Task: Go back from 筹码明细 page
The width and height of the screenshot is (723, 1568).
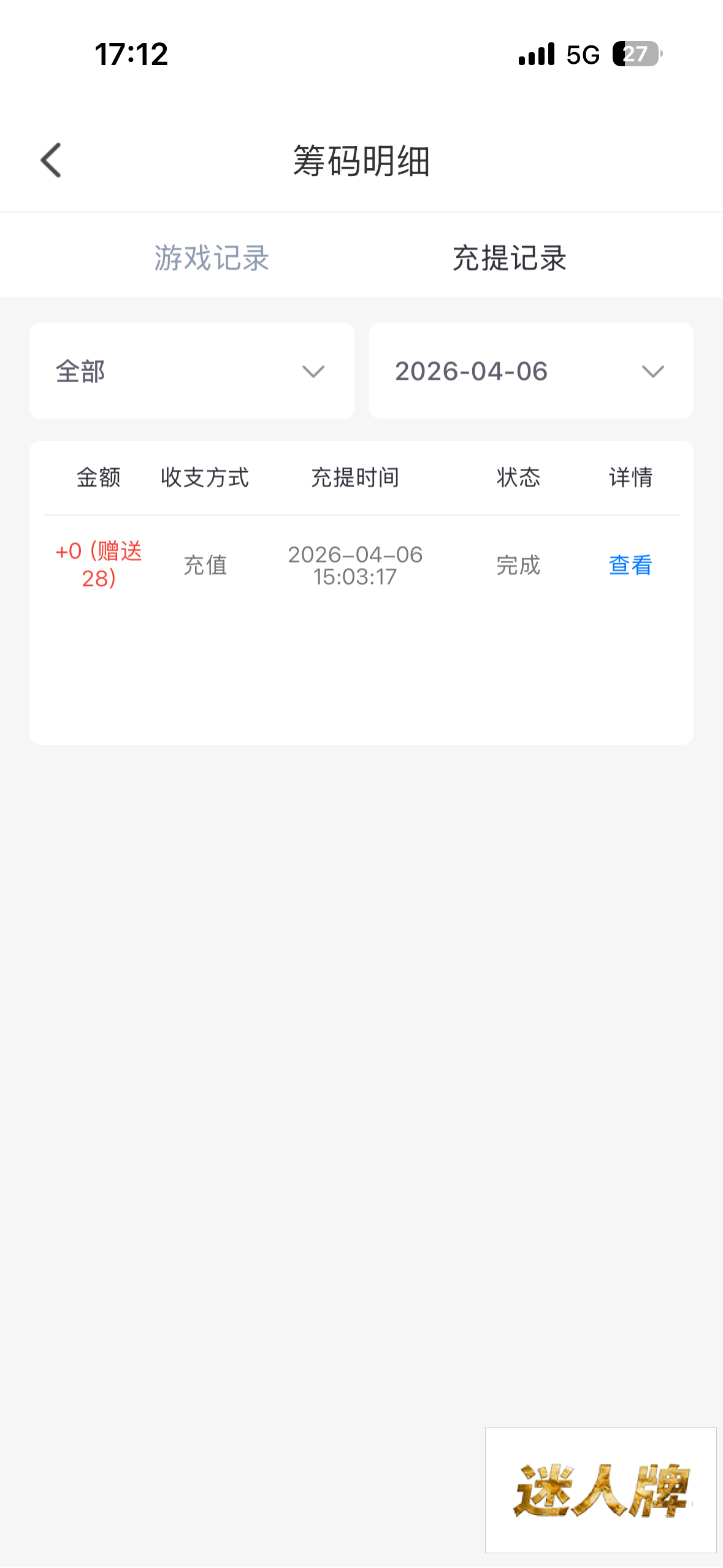Action: 52,161
